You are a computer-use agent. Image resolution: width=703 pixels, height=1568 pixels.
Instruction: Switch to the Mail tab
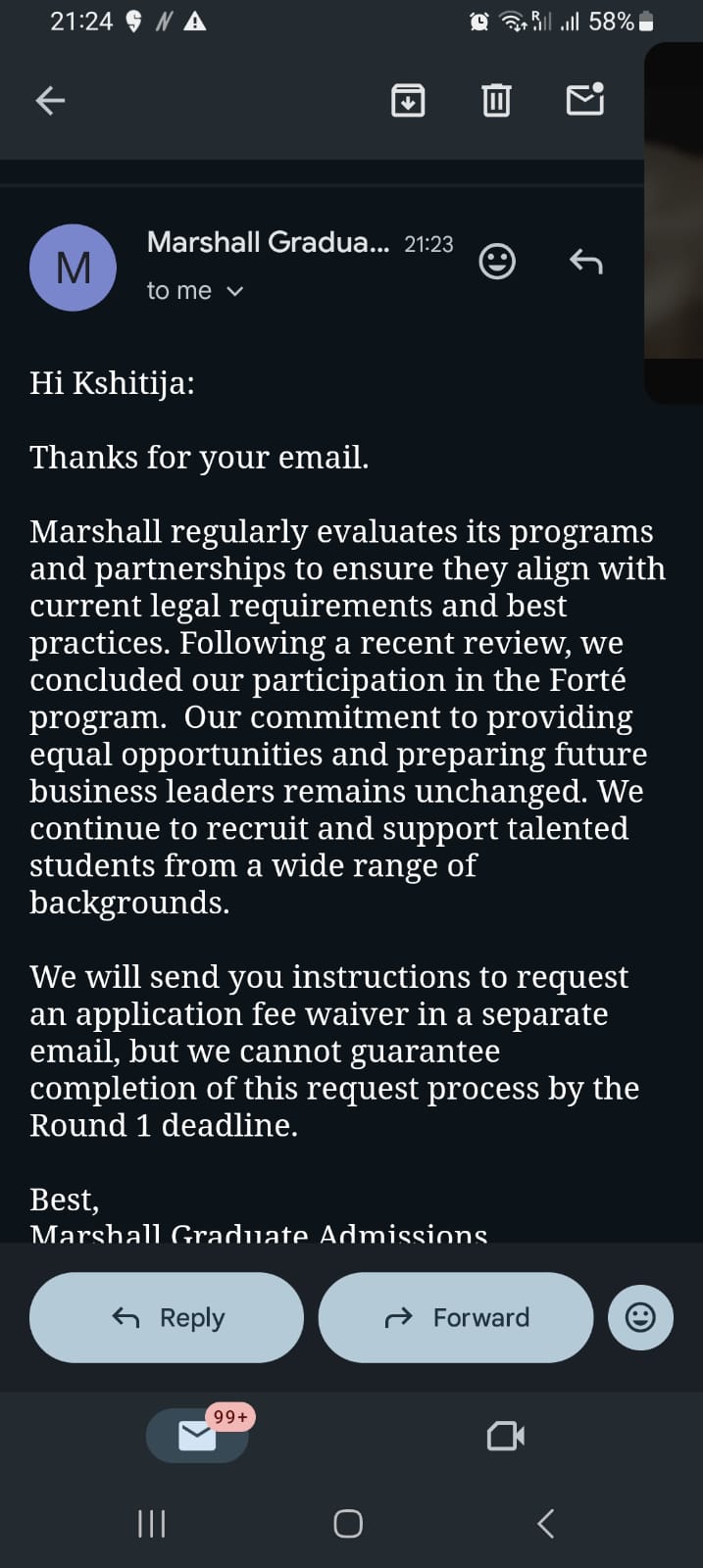point(197,1437)
